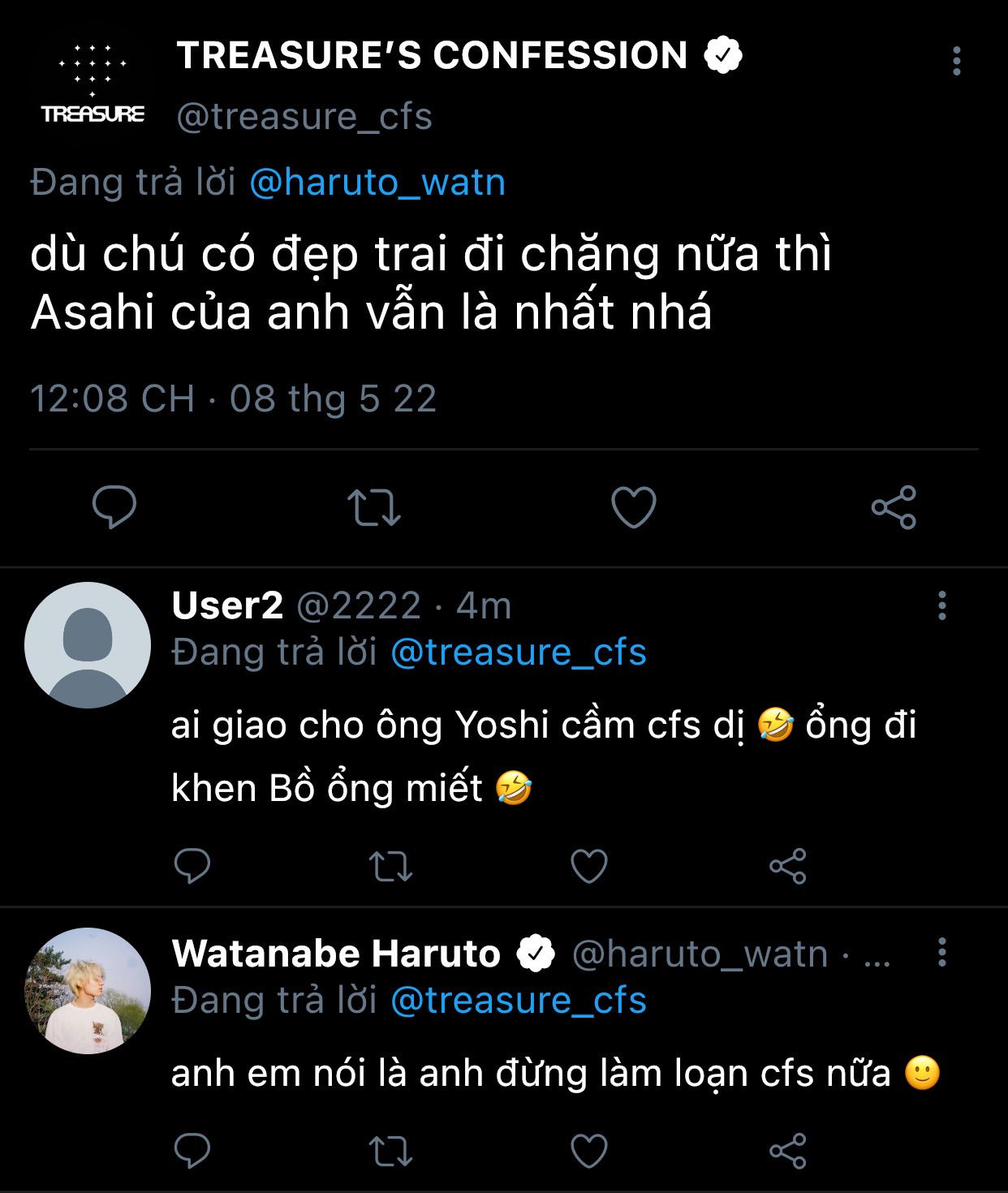
Task: Open User2's profile avatar
Action: 88,645
